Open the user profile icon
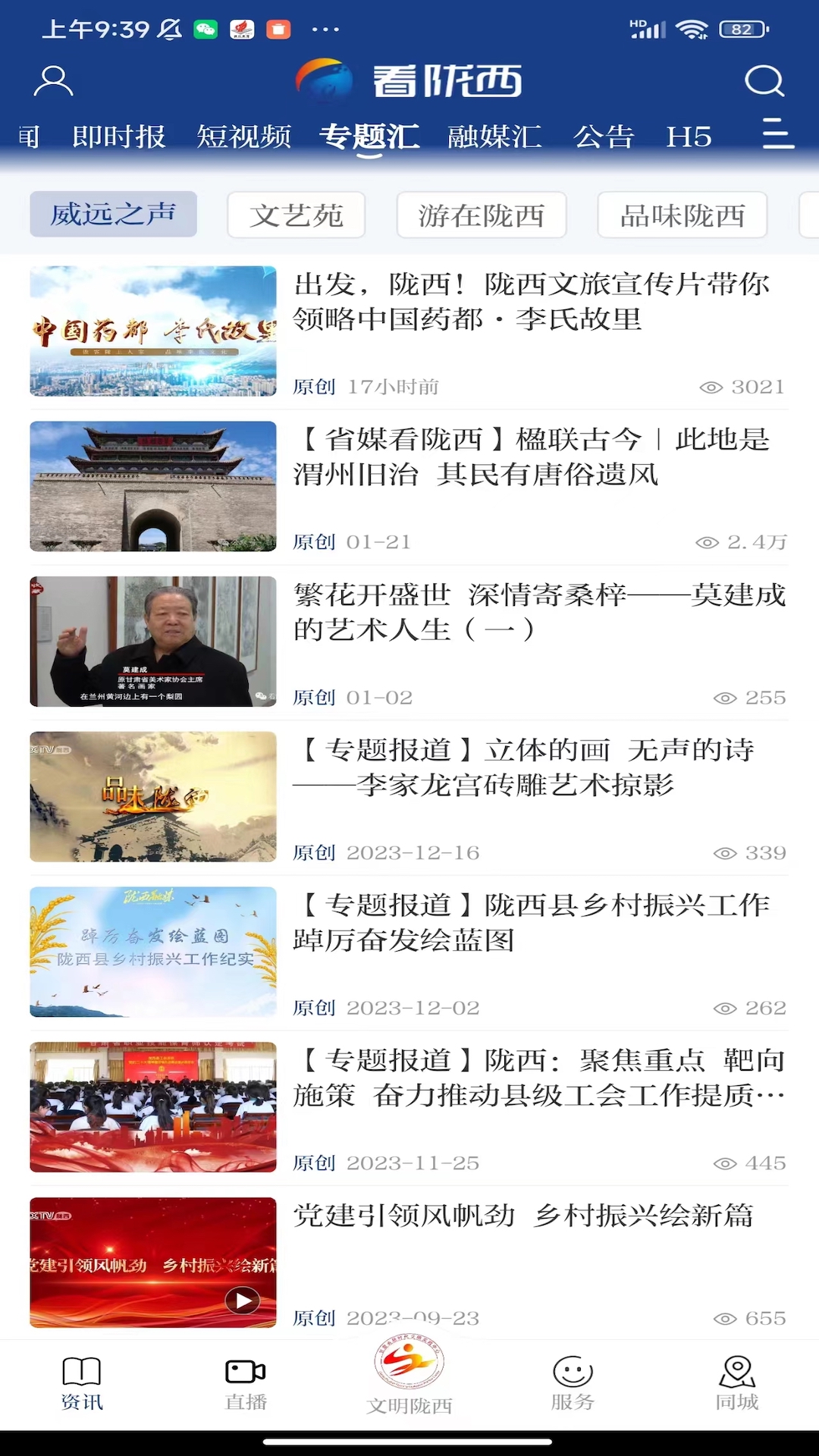 52,80
